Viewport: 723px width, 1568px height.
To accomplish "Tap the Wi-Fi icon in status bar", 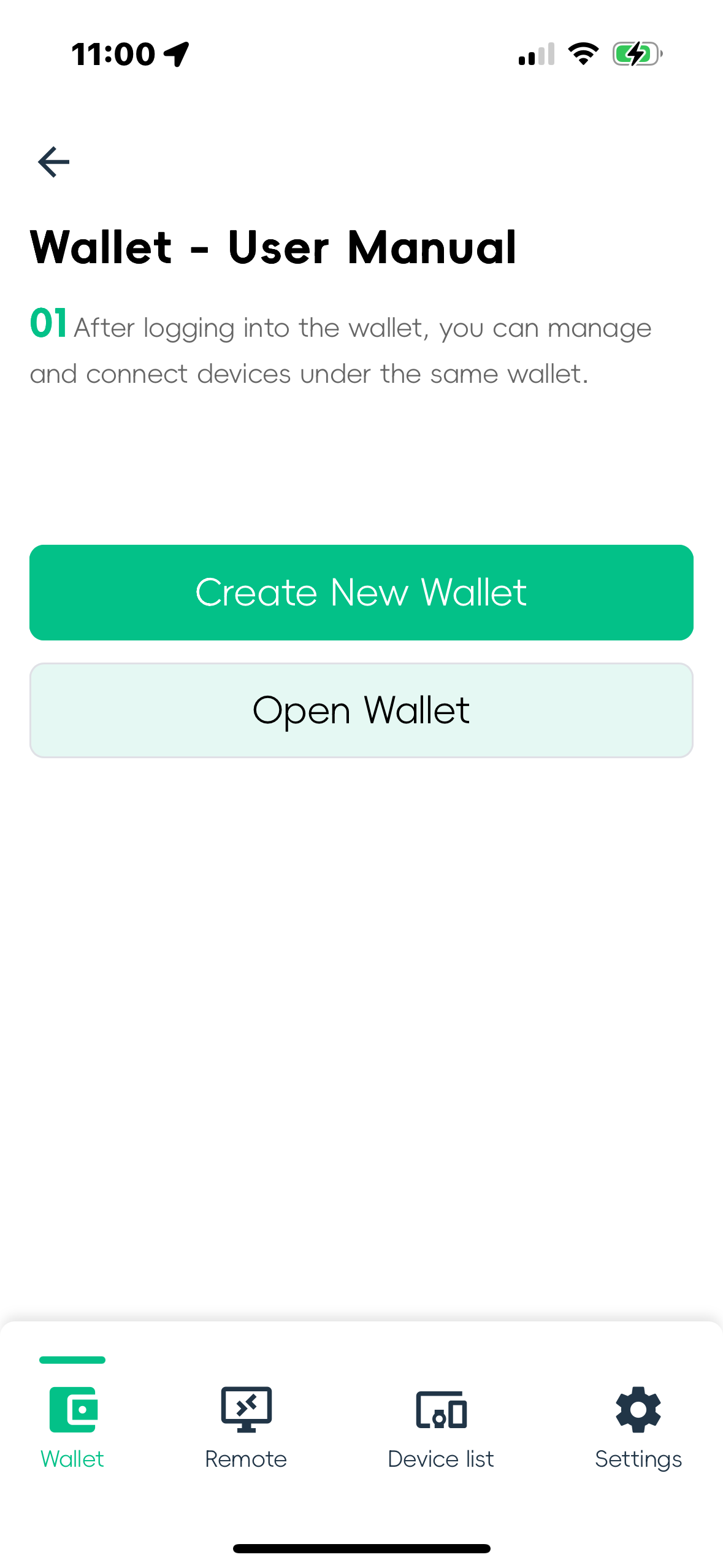I will pos(583,54).
